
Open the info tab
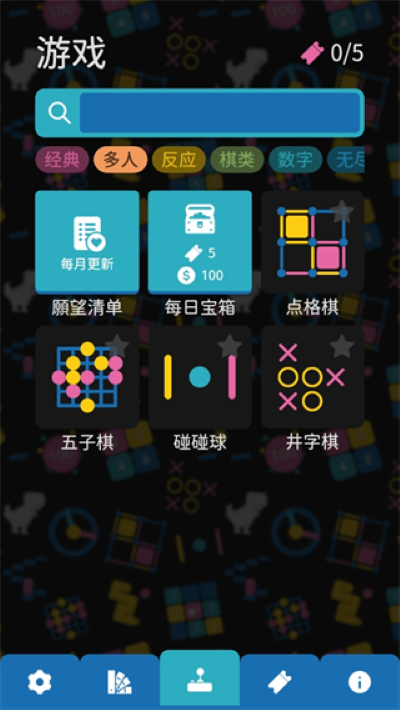pos(360,682)
